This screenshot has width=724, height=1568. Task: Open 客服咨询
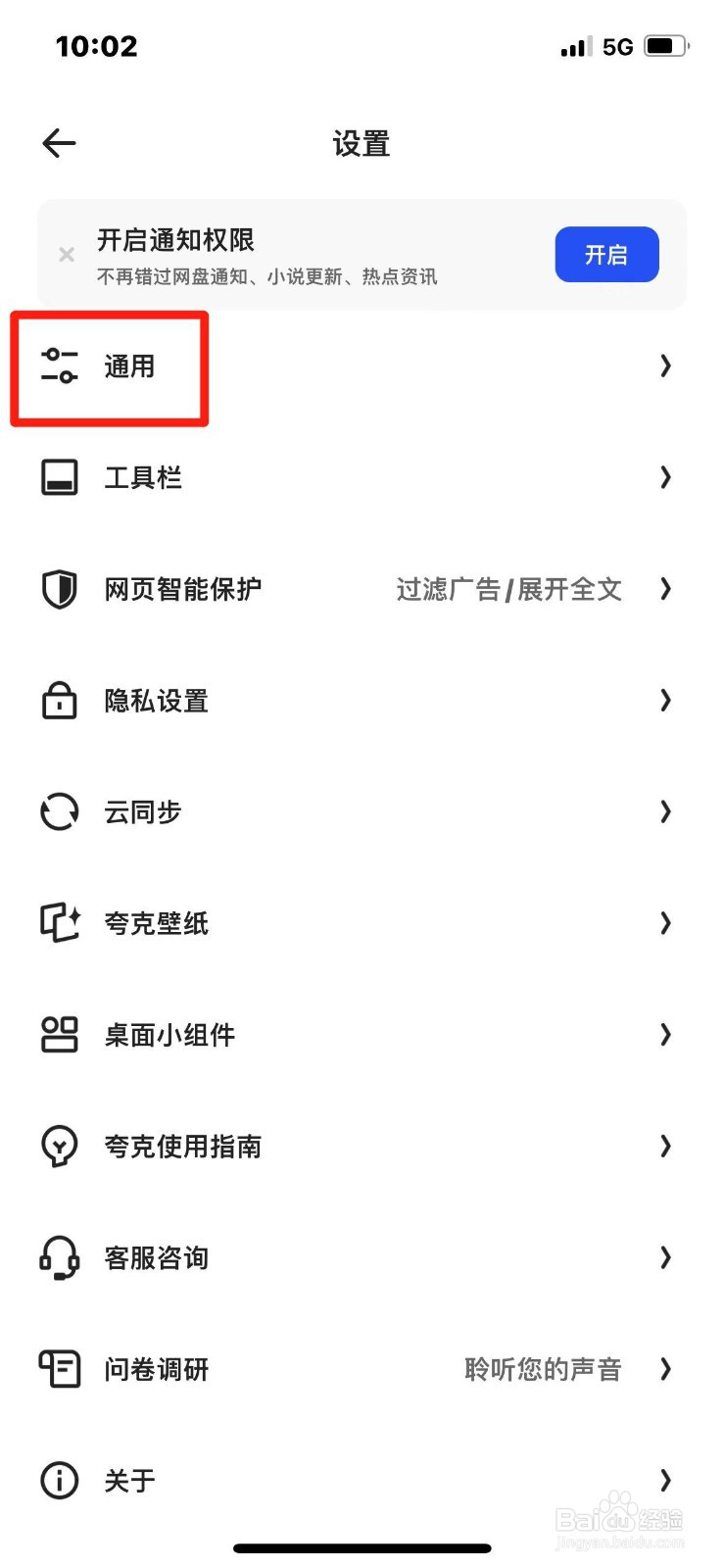coord(362,1257)
